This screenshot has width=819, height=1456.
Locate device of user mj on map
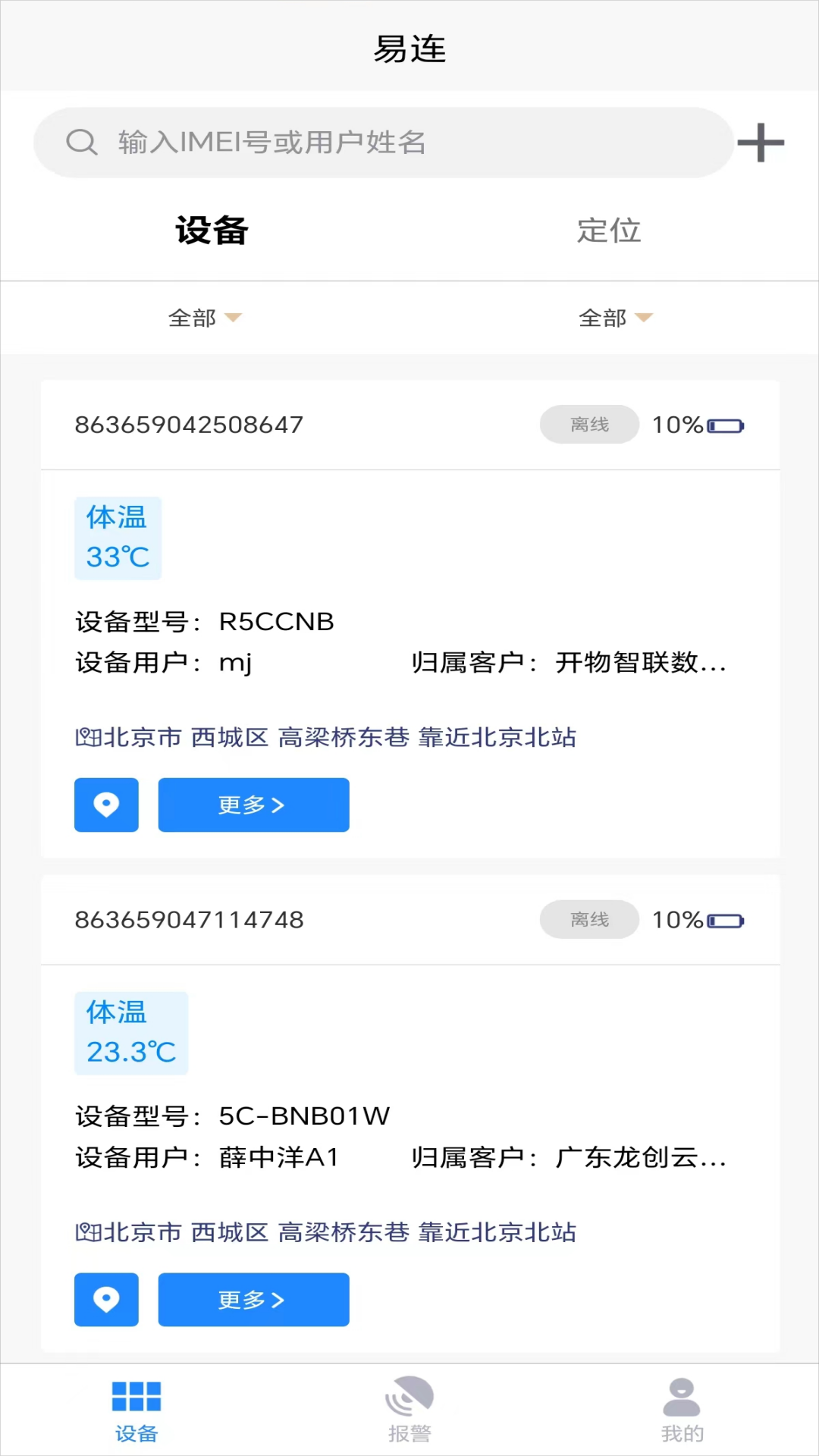pyautogui.click(x=106, y=805)
